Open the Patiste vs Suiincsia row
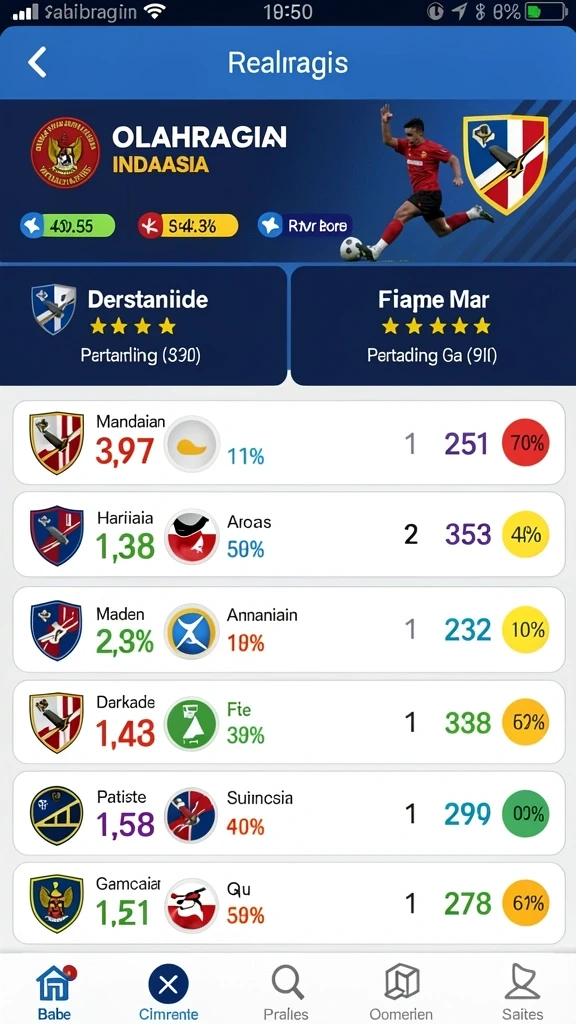The width and height of the screenshot is (576, 1024). point(289,813)
